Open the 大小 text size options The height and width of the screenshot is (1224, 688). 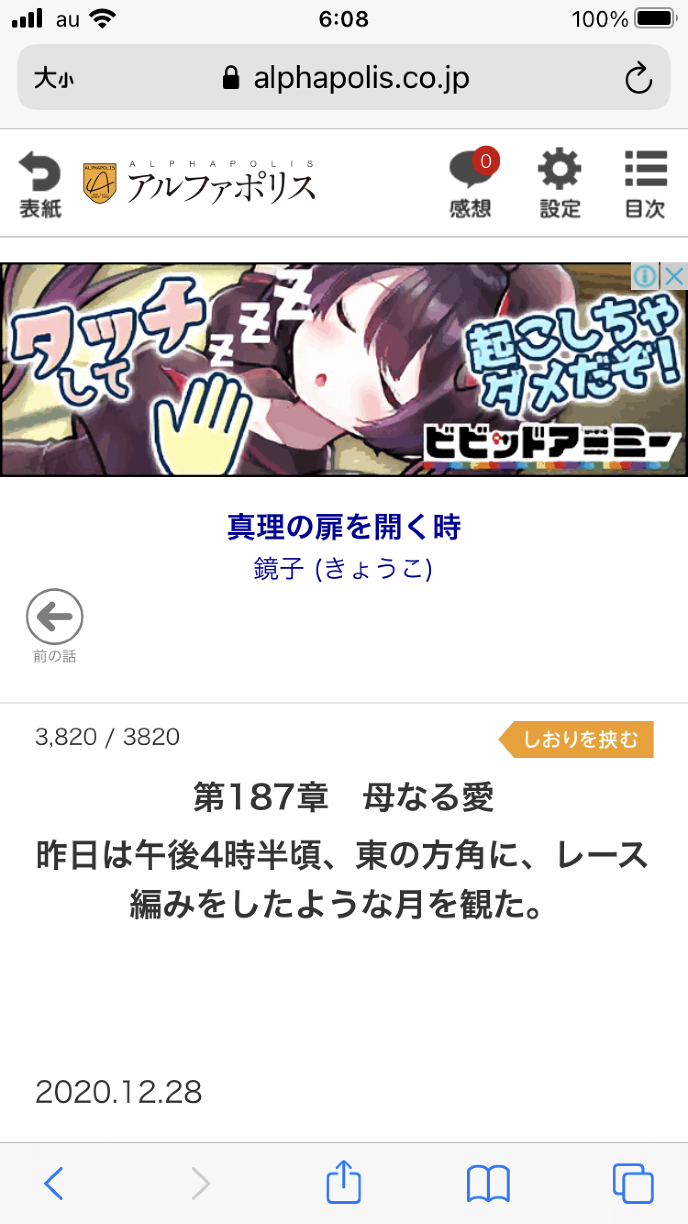[52, 79]
